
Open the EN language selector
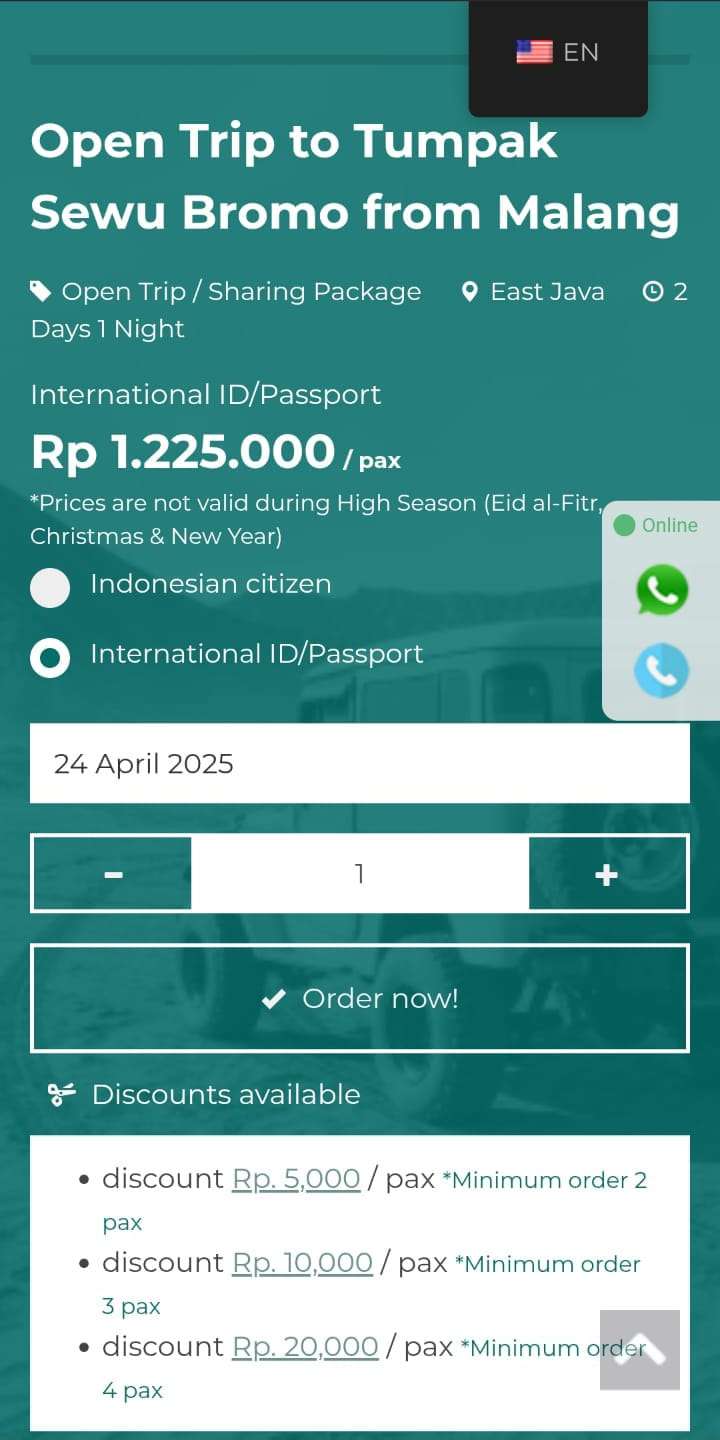tap(558, 53)
